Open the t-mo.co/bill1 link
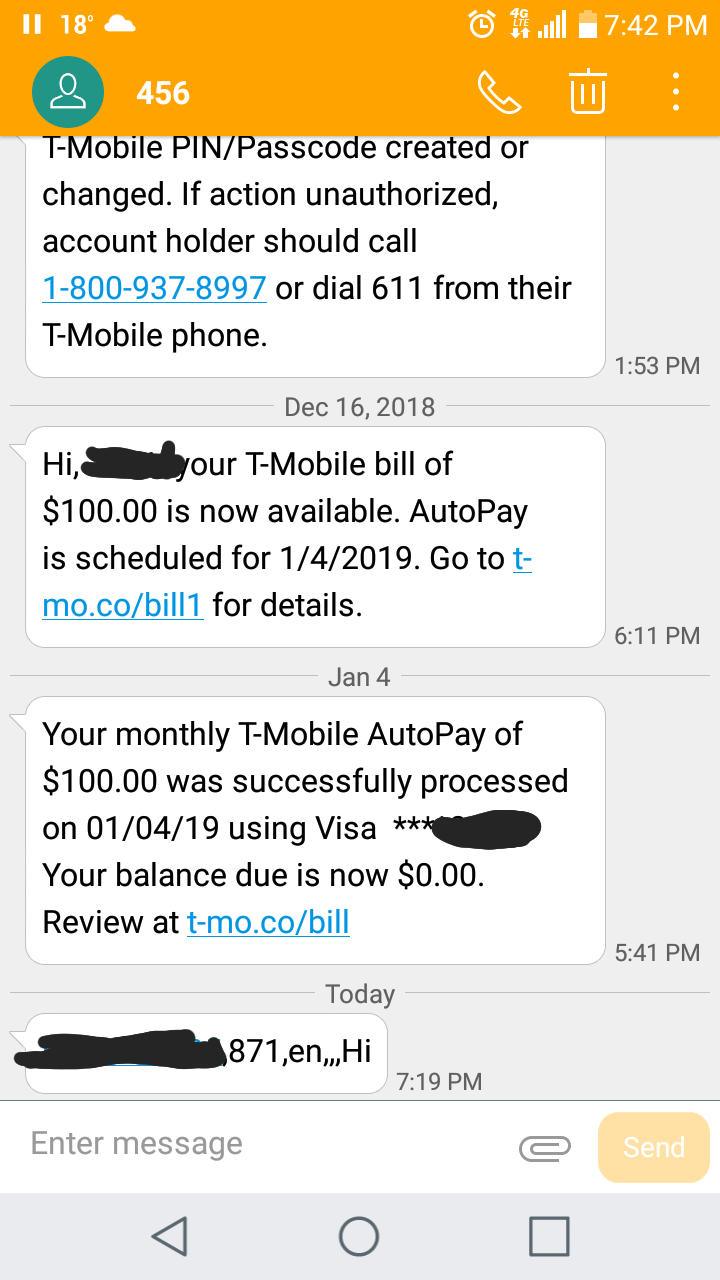 [x=122, y=605]
